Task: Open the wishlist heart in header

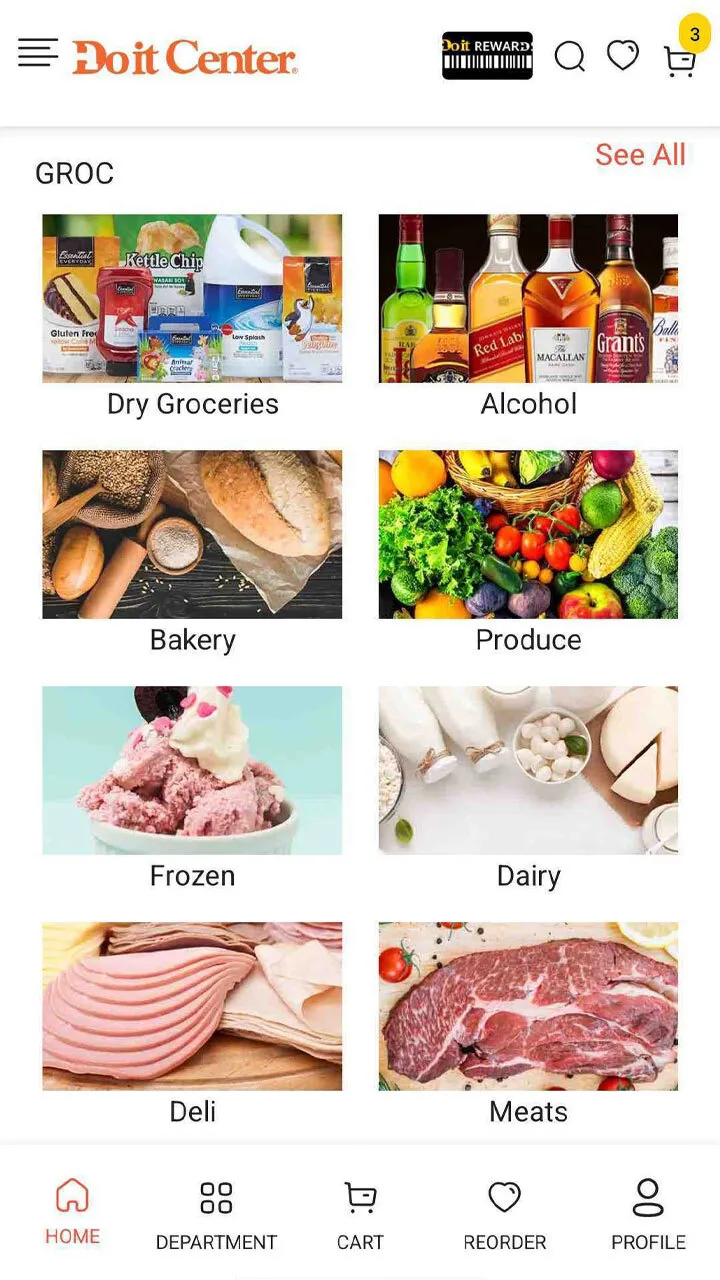Action: [x=623, y=56]
